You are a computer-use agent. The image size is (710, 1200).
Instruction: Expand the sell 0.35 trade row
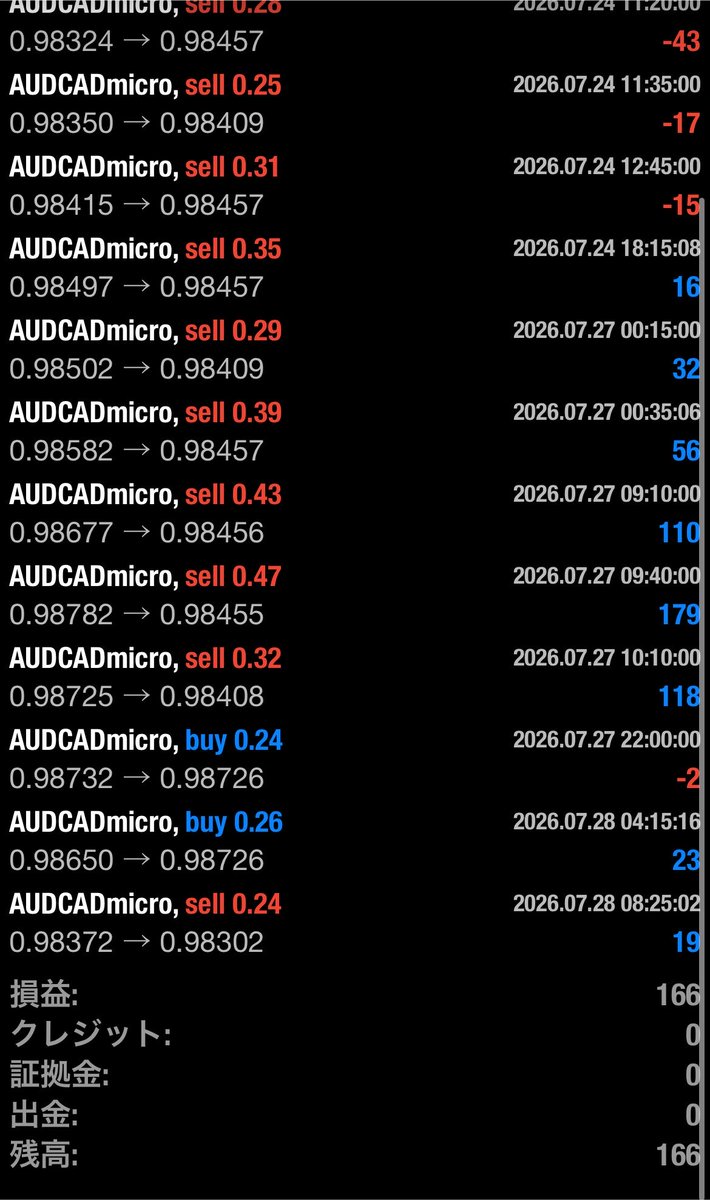click(355, 269)
